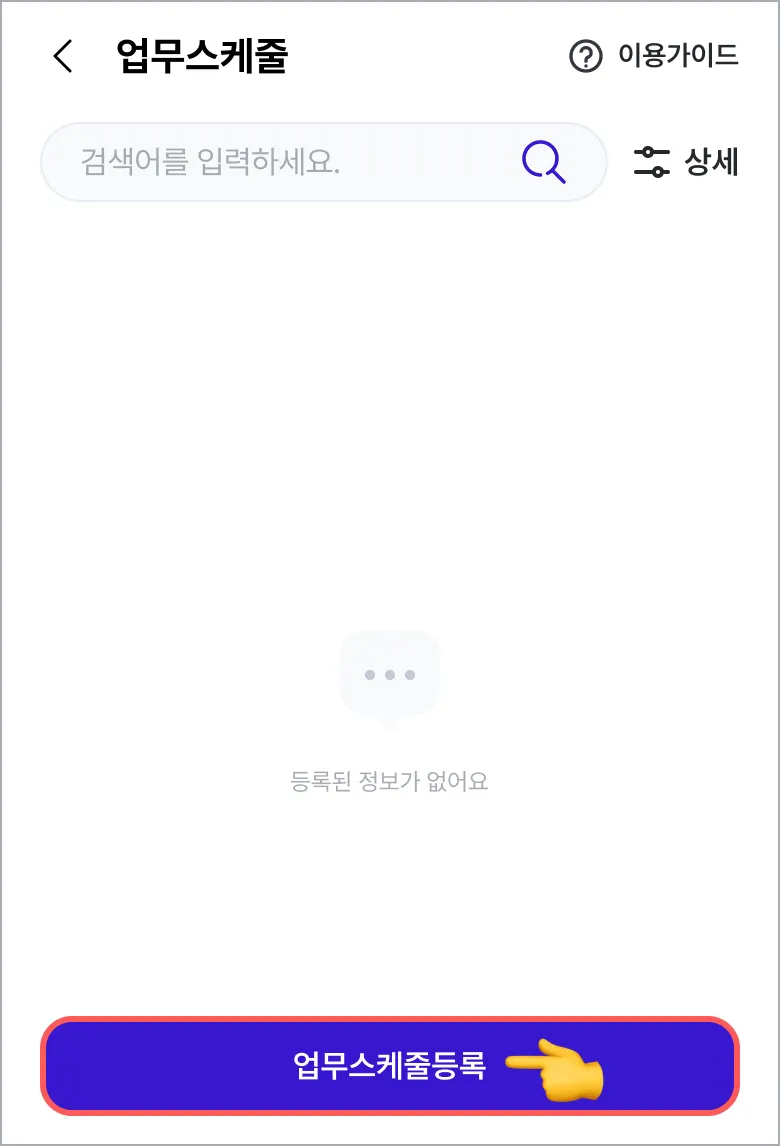The height and width of the screenshot is (1146, 780).
Task: Tap the magnifier search icon
Action: pos(544,162)
